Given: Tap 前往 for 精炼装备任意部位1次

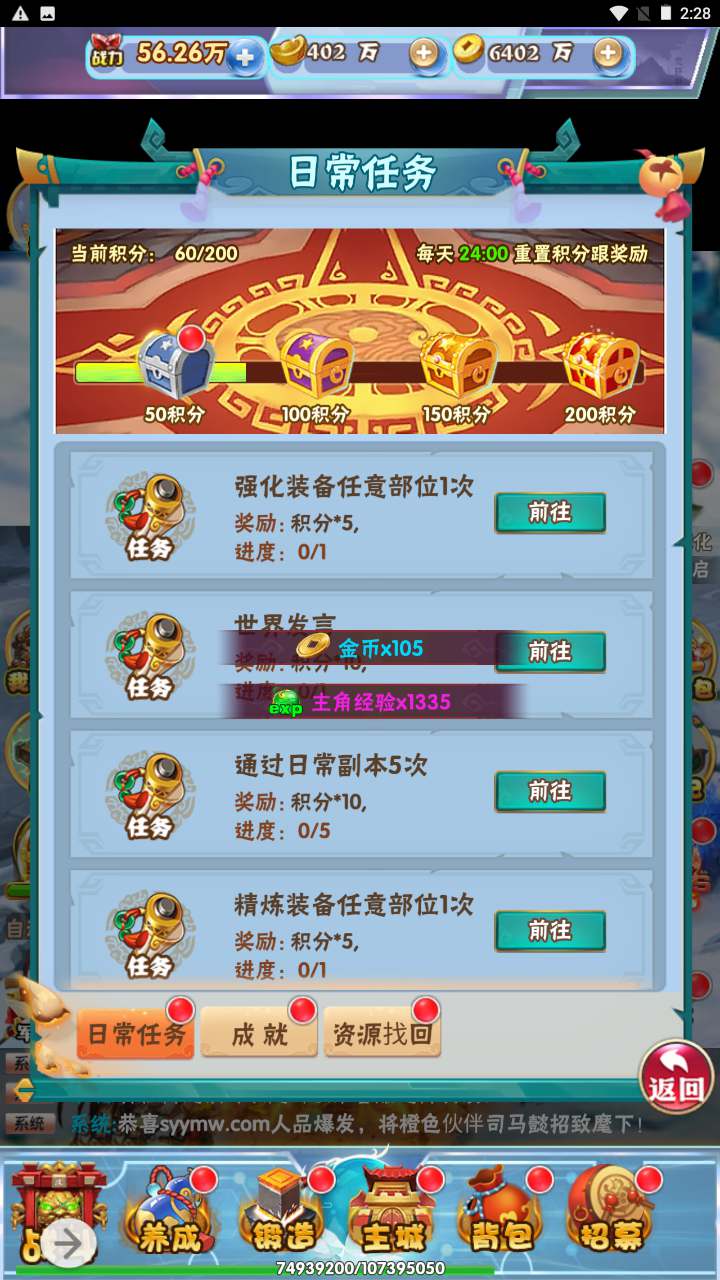Looking at the screenshot, I should click(x=550, y=931).
